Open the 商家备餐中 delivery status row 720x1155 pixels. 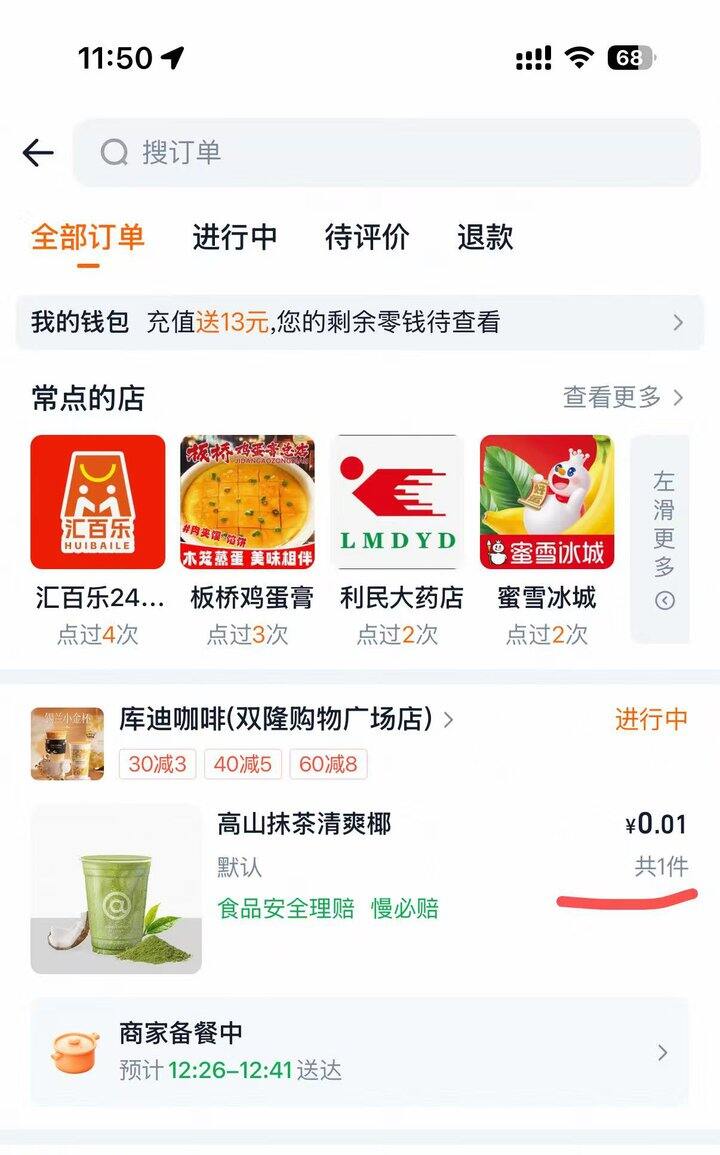[x=360, y=1052]
